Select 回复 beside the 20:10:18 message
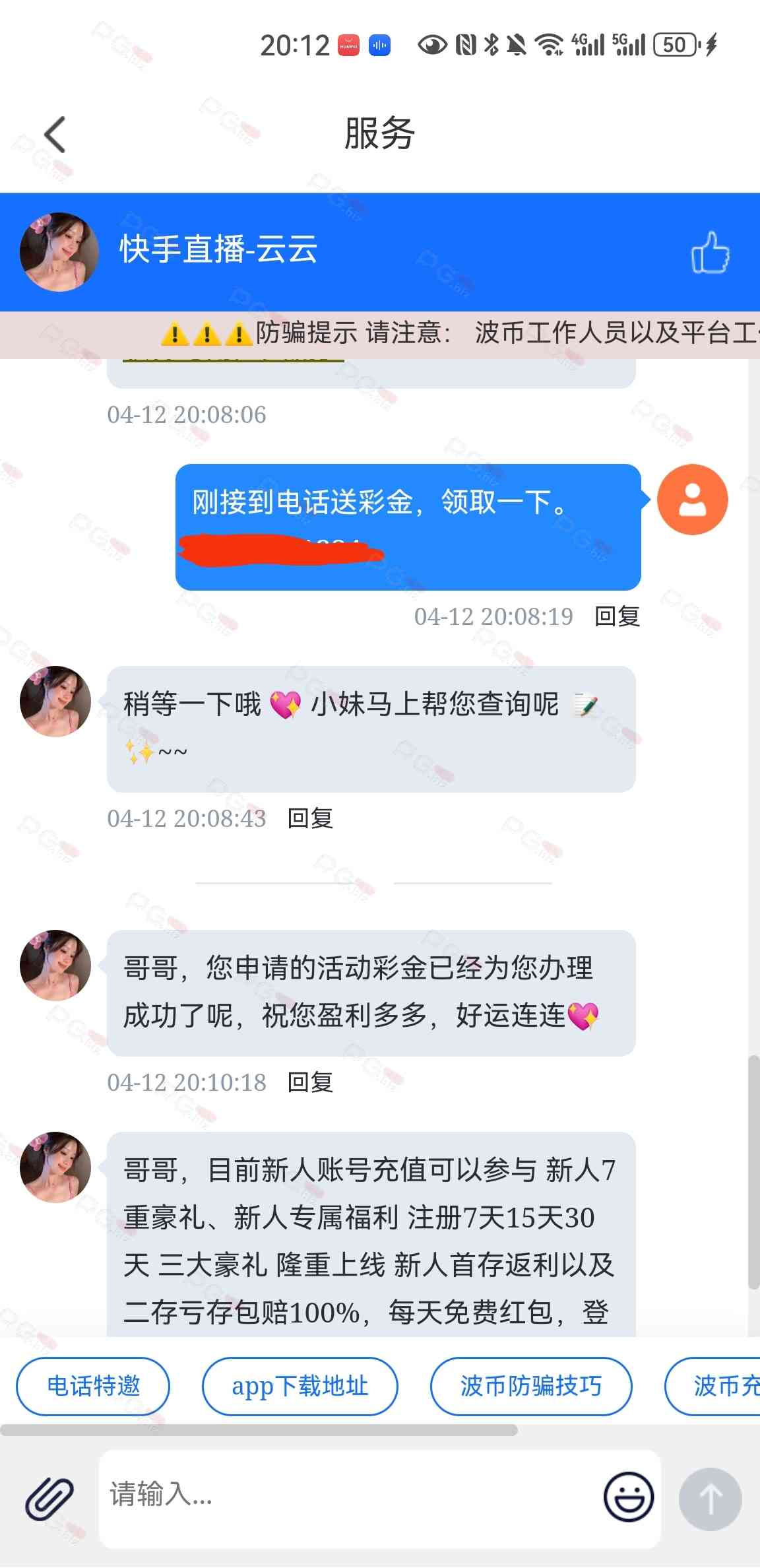This screenshot has width=760, height=1568. point(310,1082)
